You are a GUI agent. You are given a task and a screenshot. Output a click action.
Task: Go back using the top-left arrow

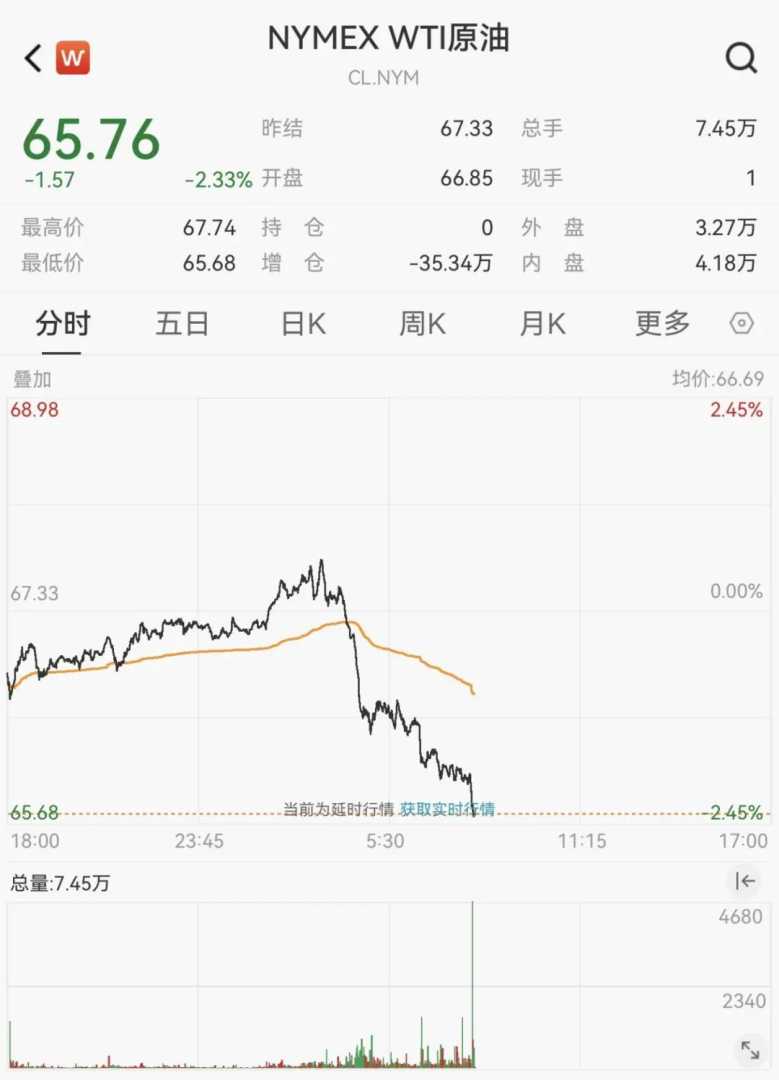(x=33, y=59)
